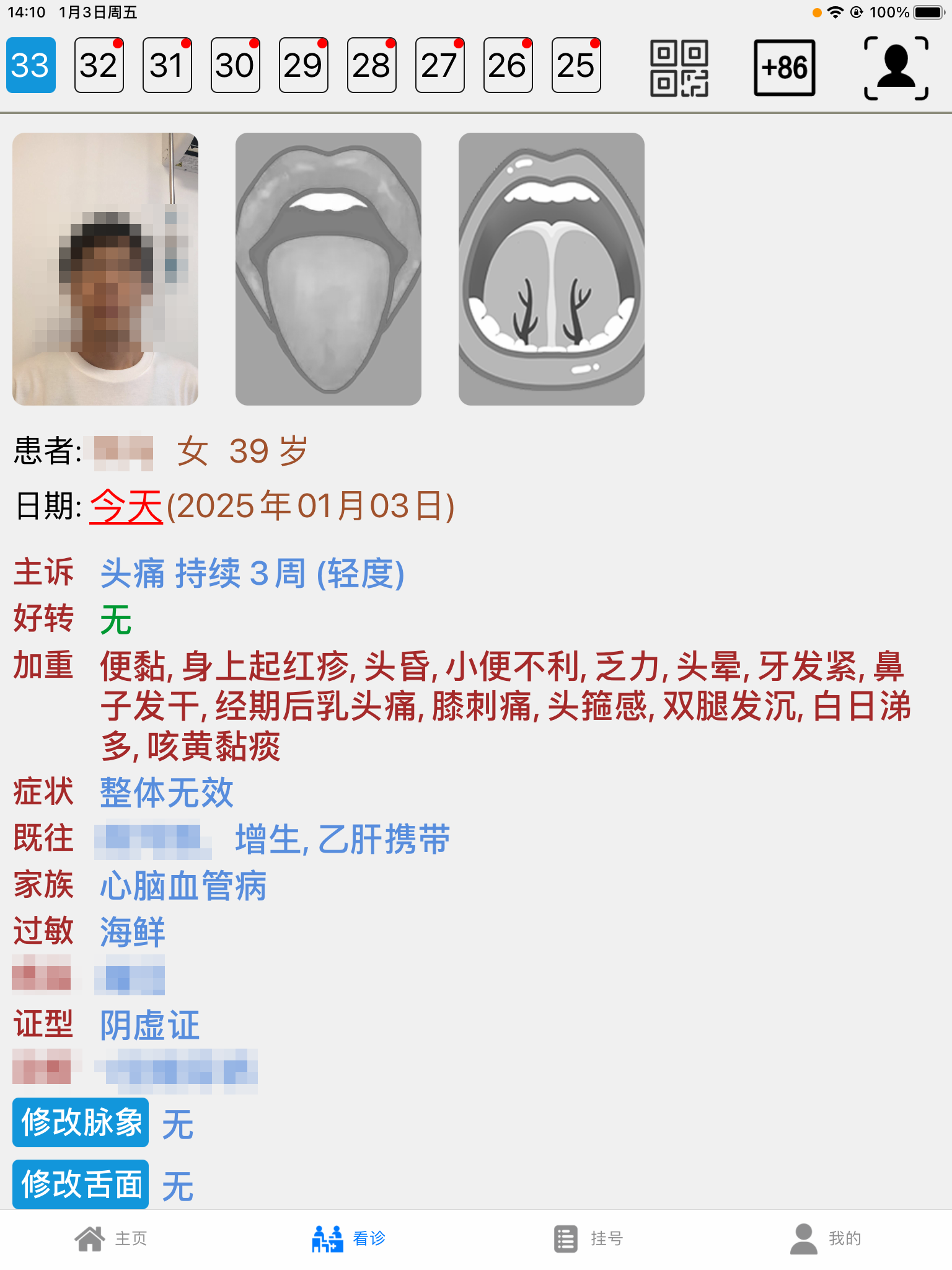Select patient number 29

pos(303,65)
